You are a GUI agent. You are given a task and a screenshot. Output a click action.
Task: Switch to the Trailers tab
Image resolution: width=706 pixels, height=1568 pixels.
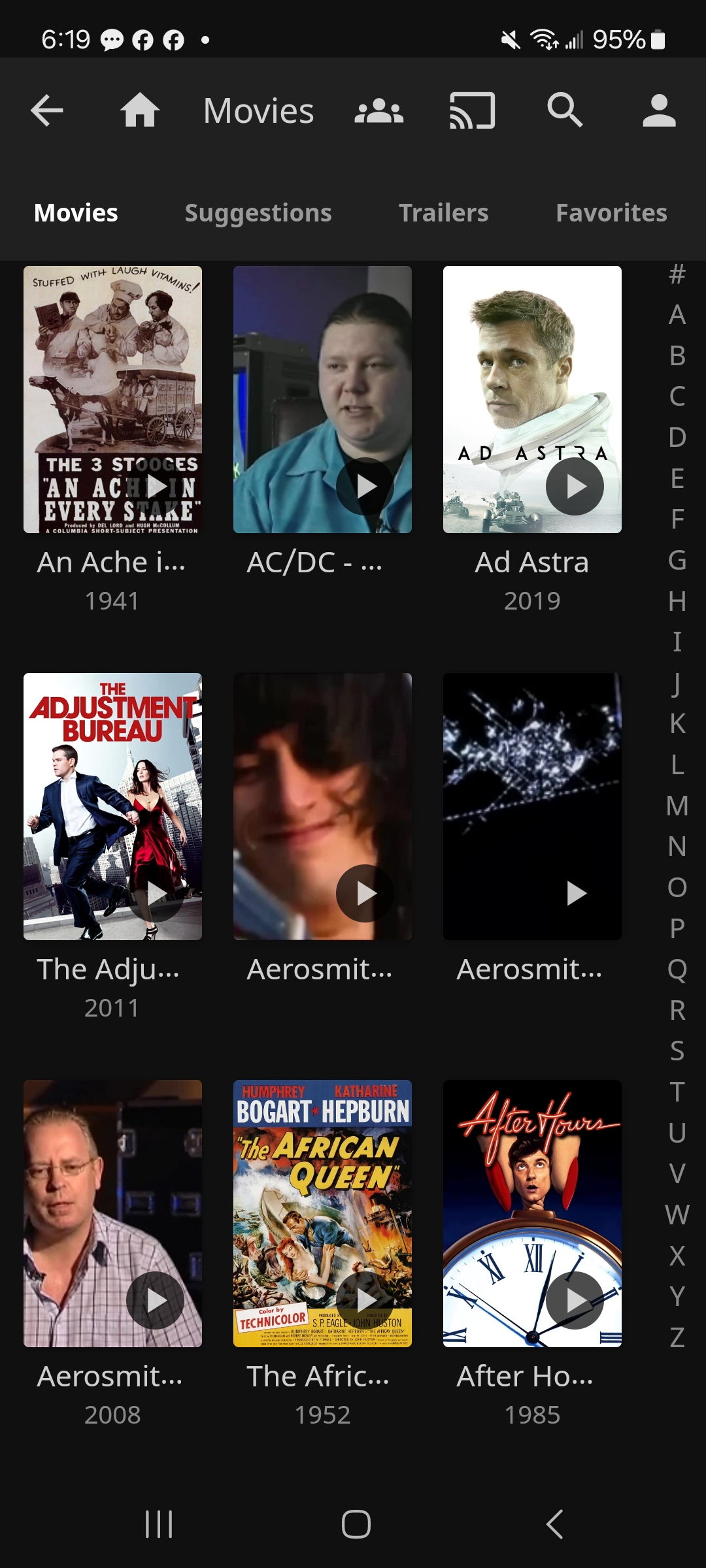point(443,213)
